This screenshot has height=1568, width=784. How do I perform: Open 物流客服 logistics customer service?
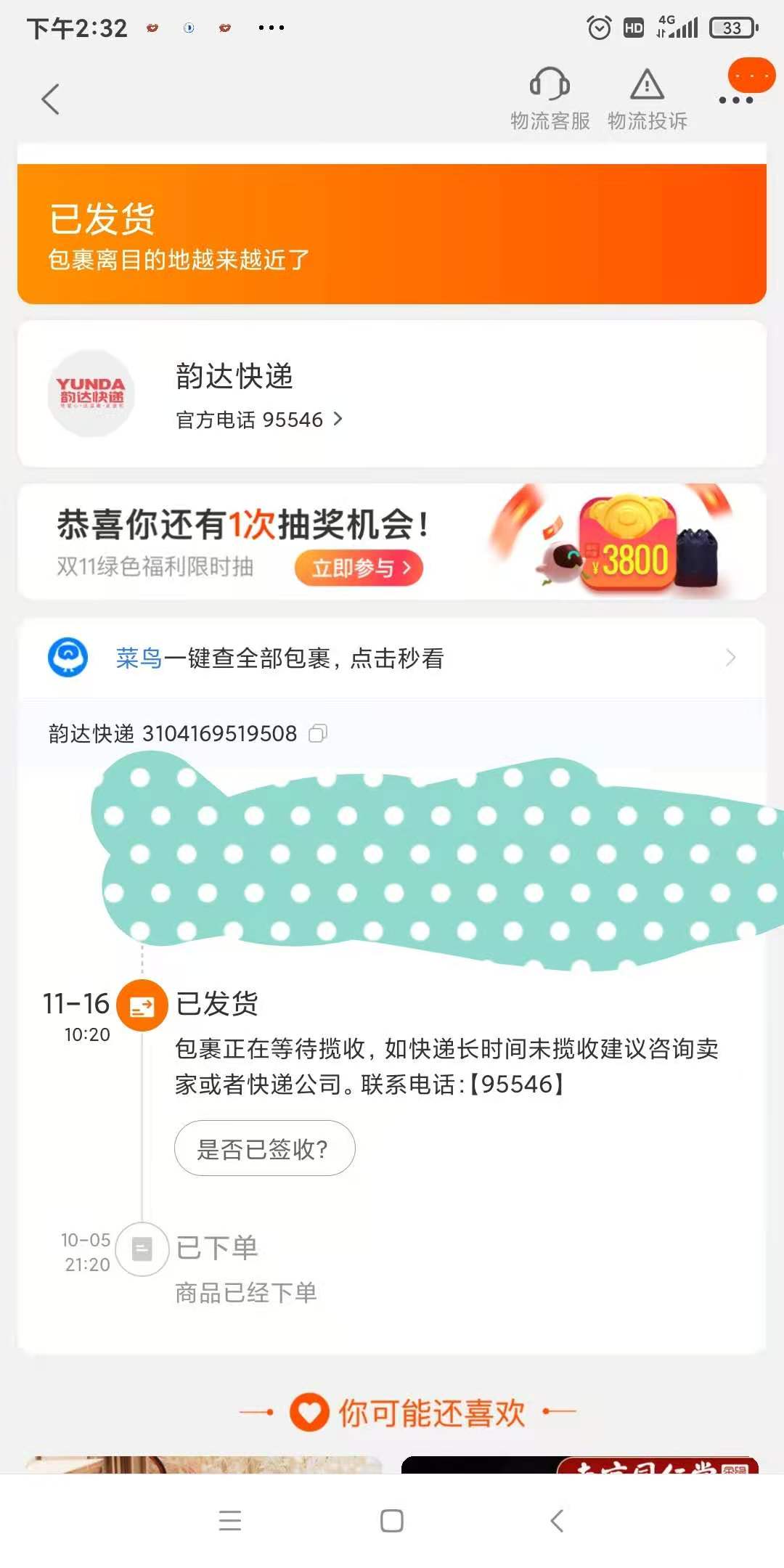pos(550,99)
